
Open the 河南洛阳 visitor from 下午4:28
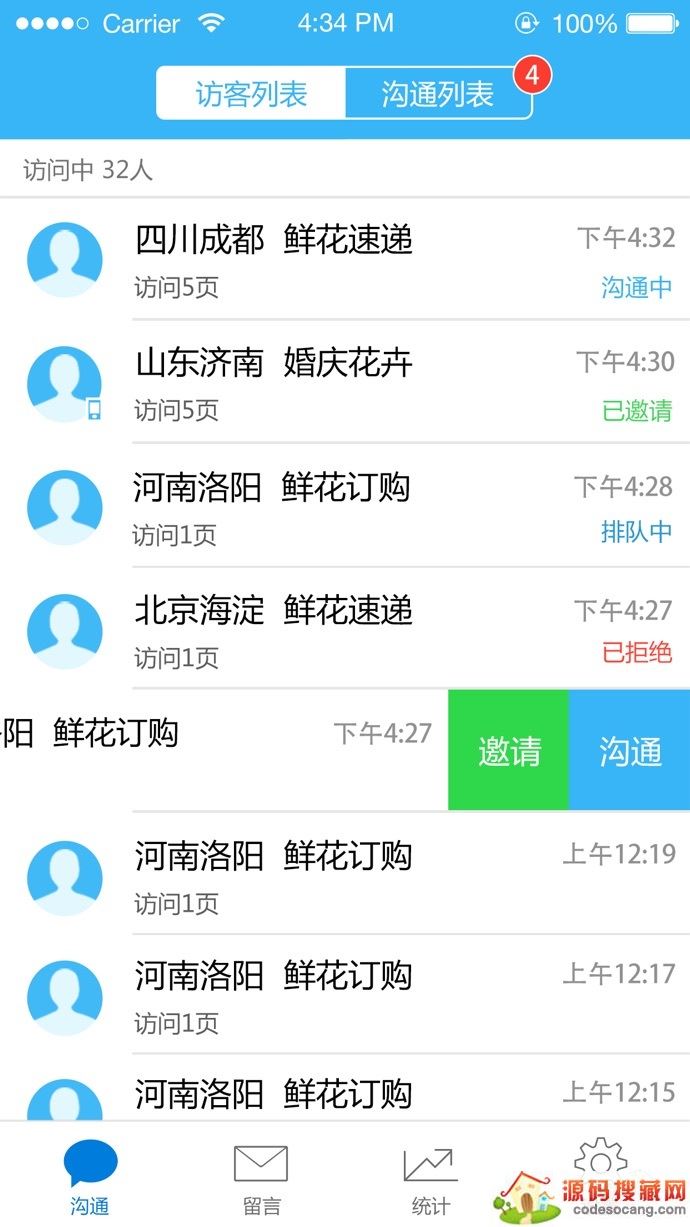pyautogui.click(x=345, y=508)
